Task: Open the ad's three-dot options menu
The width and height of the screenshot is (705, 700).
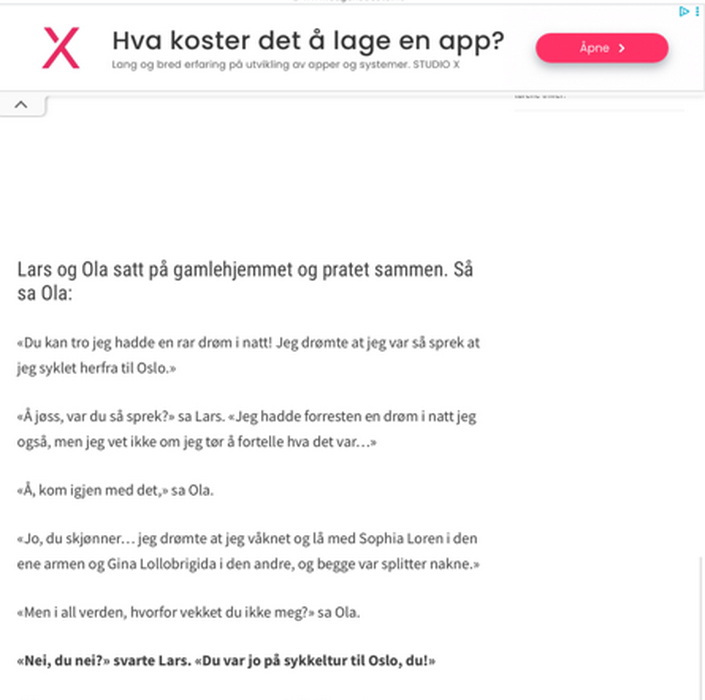Action: click(696, 12)
